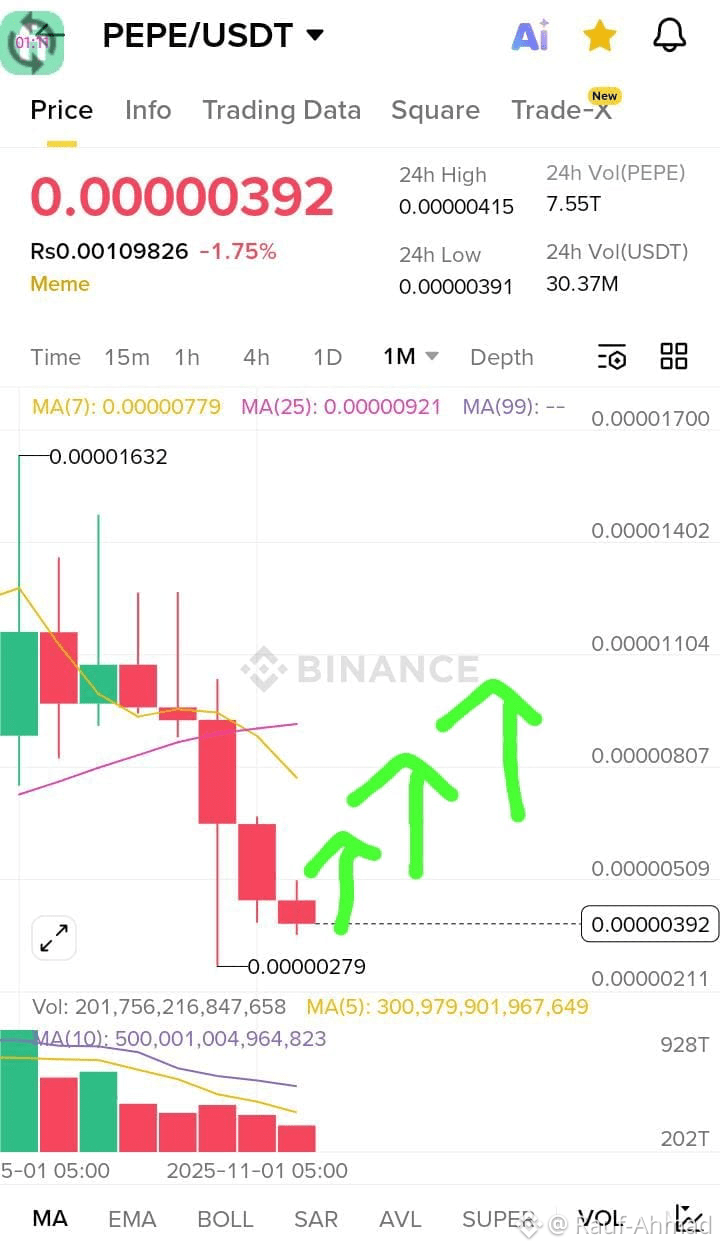Open the indicator search icon above the chart
The height and width of the screenshot is (1250, 720).
[611, 356]
